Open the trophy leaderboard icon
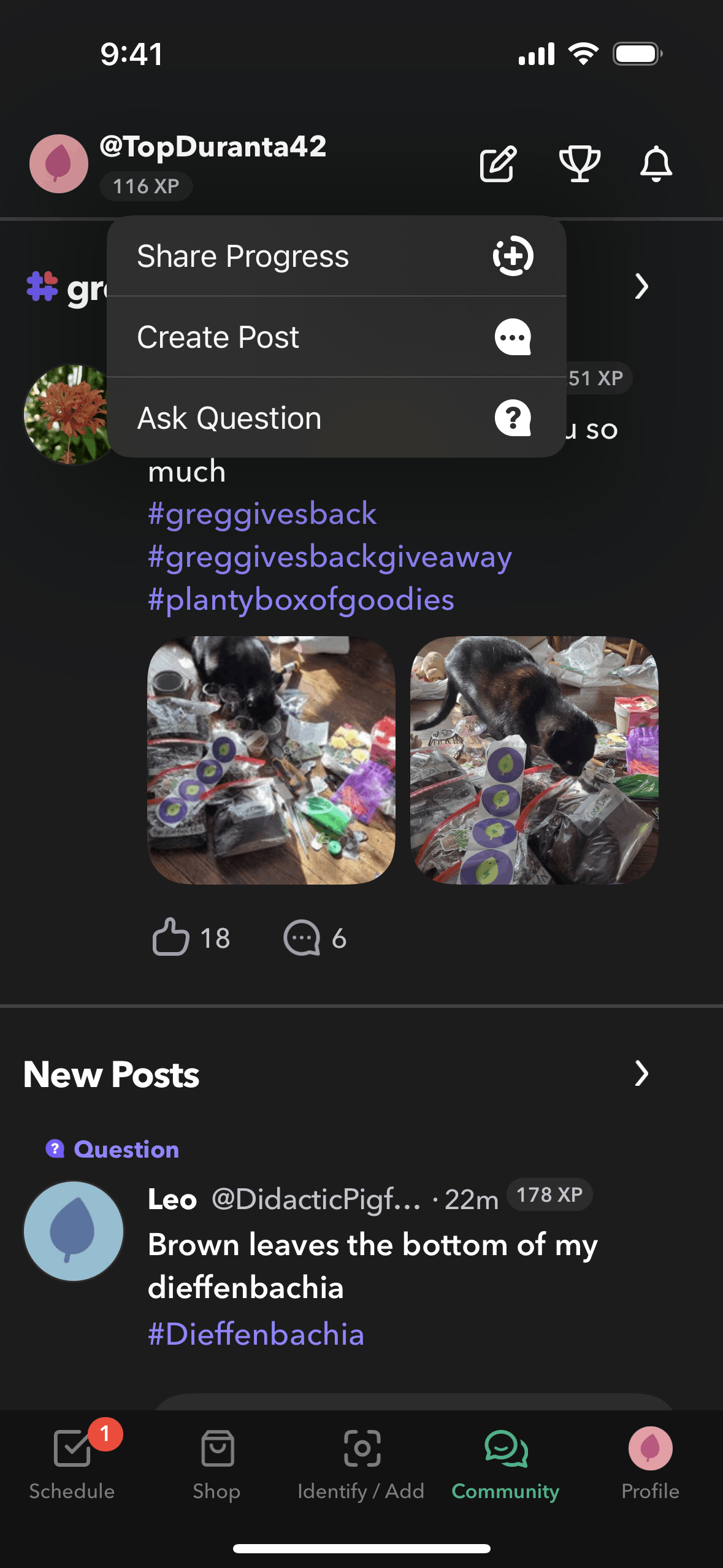 point(580,164)
